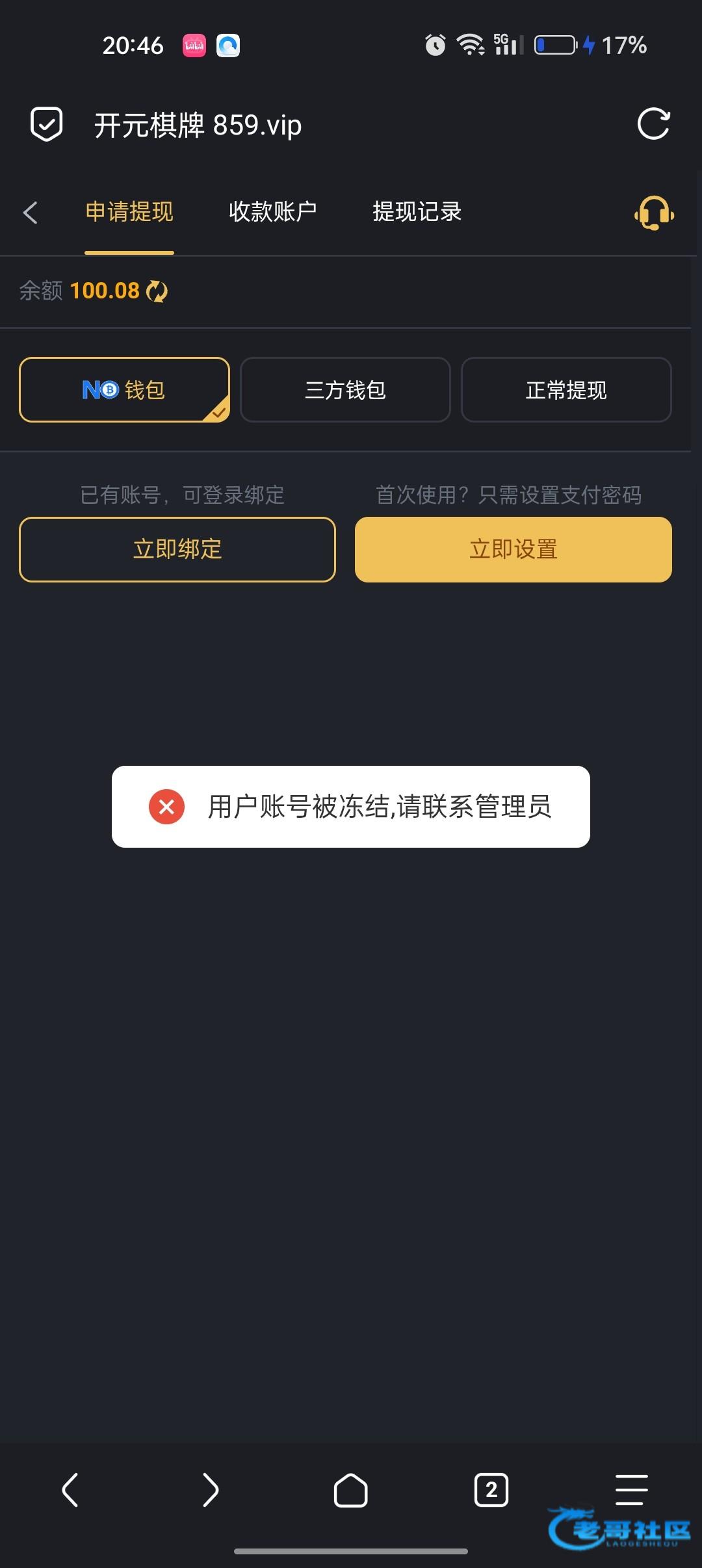Image resolution: width=702 pixels, height=1568 pixels.
Task: Navigate back in the browser toolbar
Action: (70, 1489)
